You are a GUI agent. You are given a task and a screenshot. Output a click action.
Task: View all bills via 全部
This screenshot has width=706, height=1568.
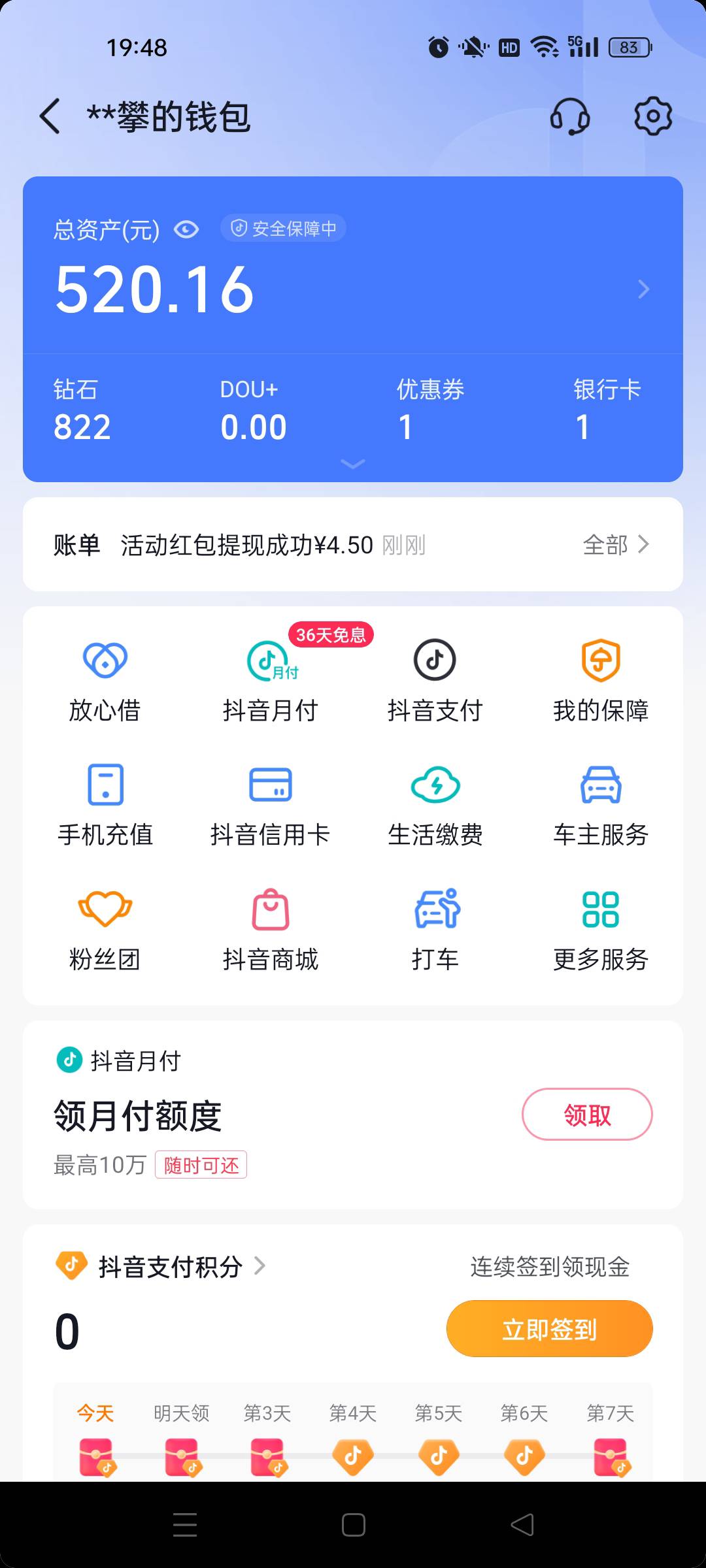(x=616, y=544)
